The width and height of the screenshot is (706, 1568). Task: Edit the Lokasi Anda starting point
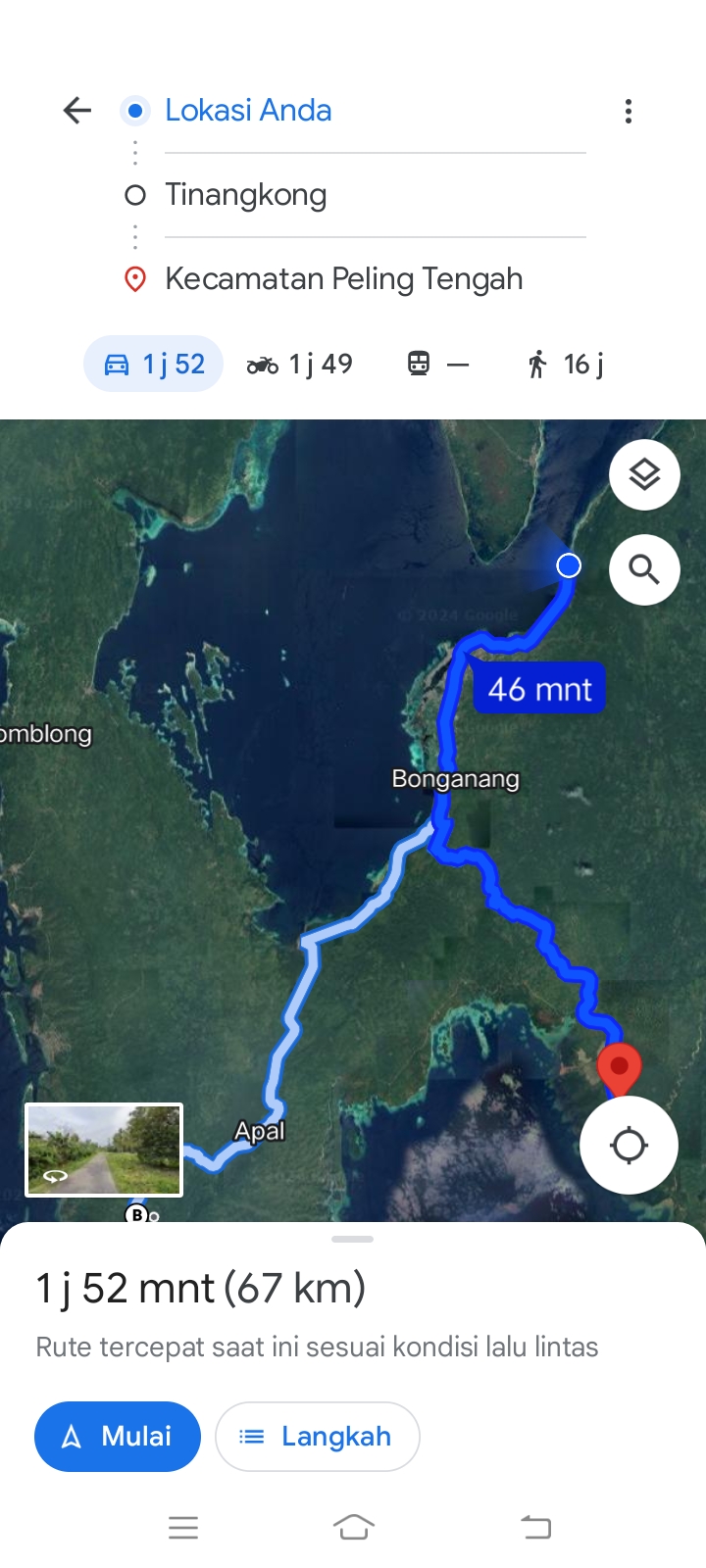point(375,111)
